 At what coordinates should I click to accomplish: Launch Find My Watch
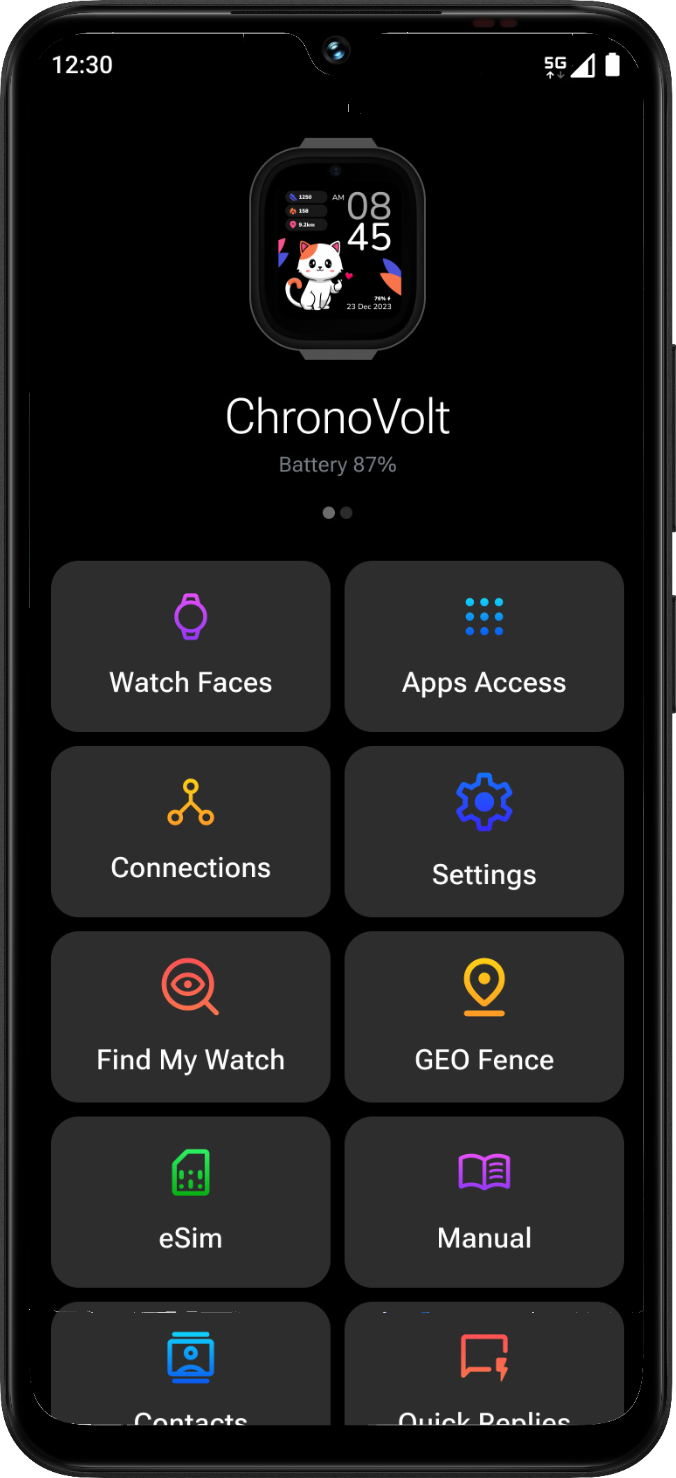pos(190,1016)
